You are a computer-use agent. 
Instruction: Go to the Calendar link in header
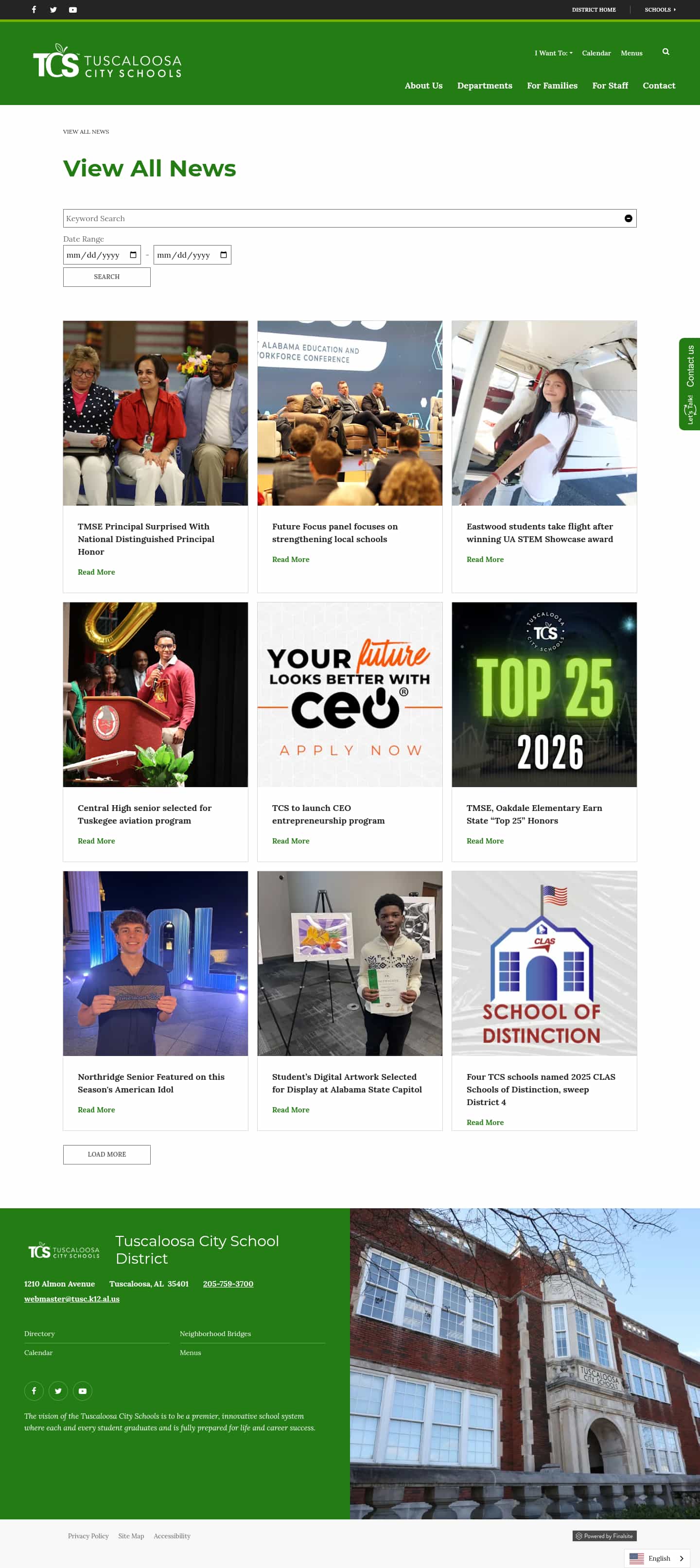pyautogui.click(x=596, y=53)
